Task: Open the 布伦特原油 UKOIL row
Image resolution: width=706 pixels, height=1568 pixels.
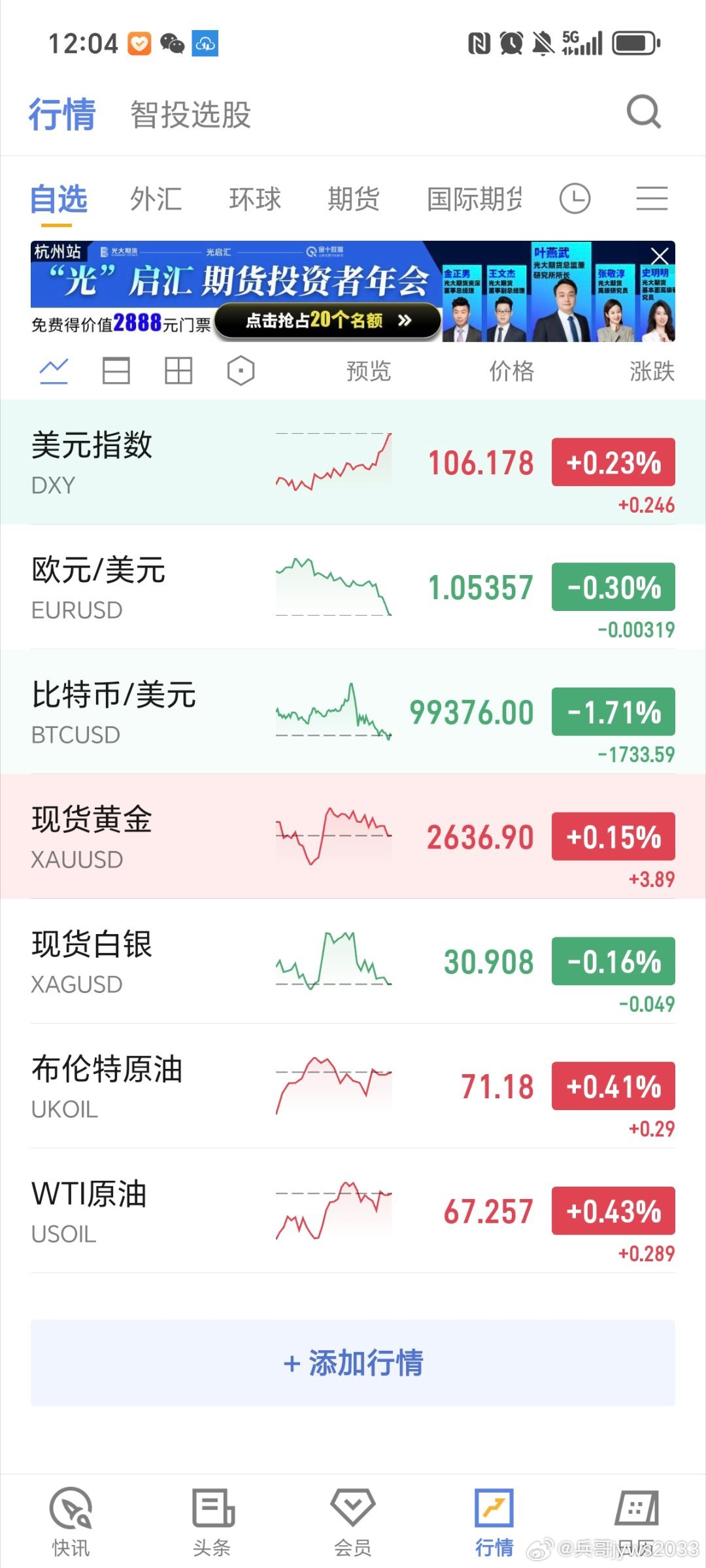Action: click(353, 1086)
